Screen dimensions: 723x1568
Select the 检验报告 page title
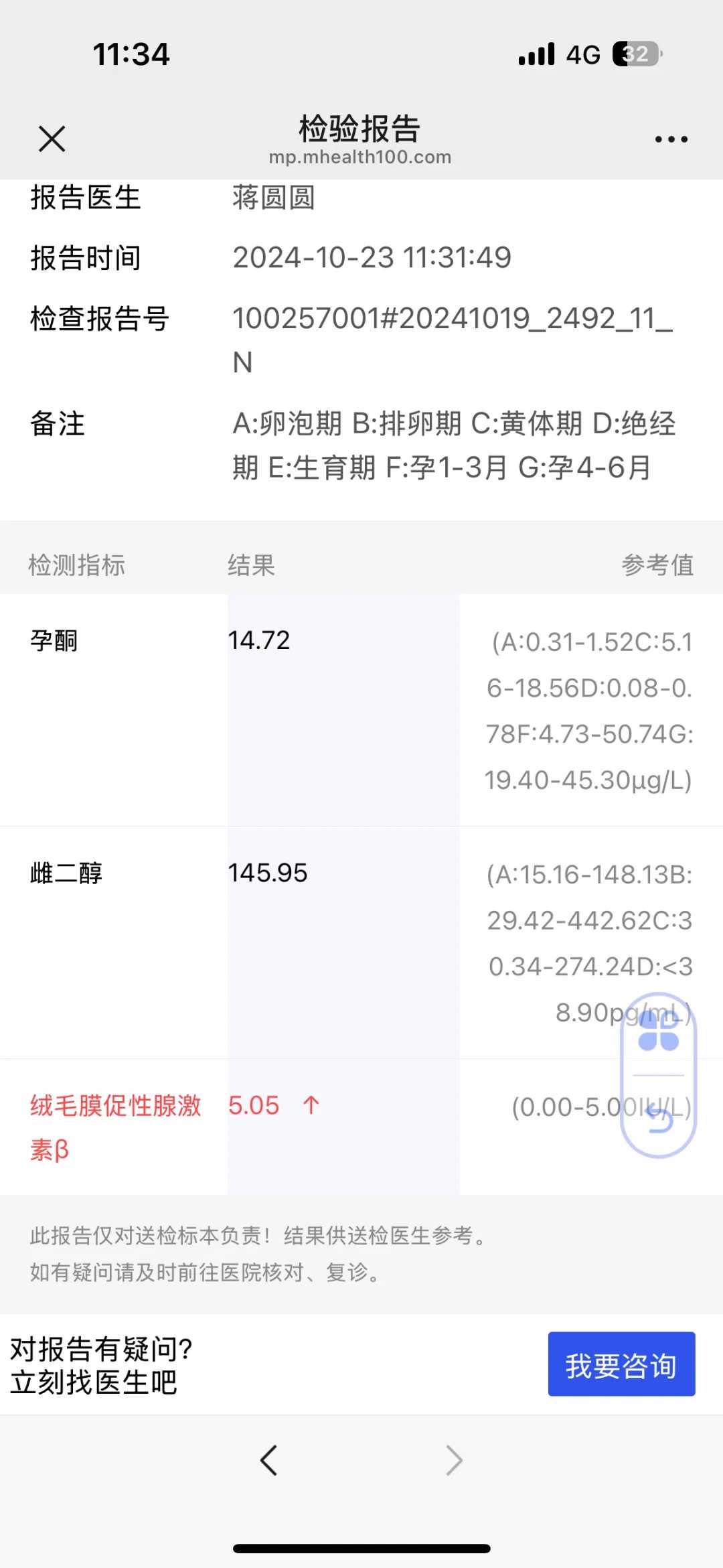point(360,129)
